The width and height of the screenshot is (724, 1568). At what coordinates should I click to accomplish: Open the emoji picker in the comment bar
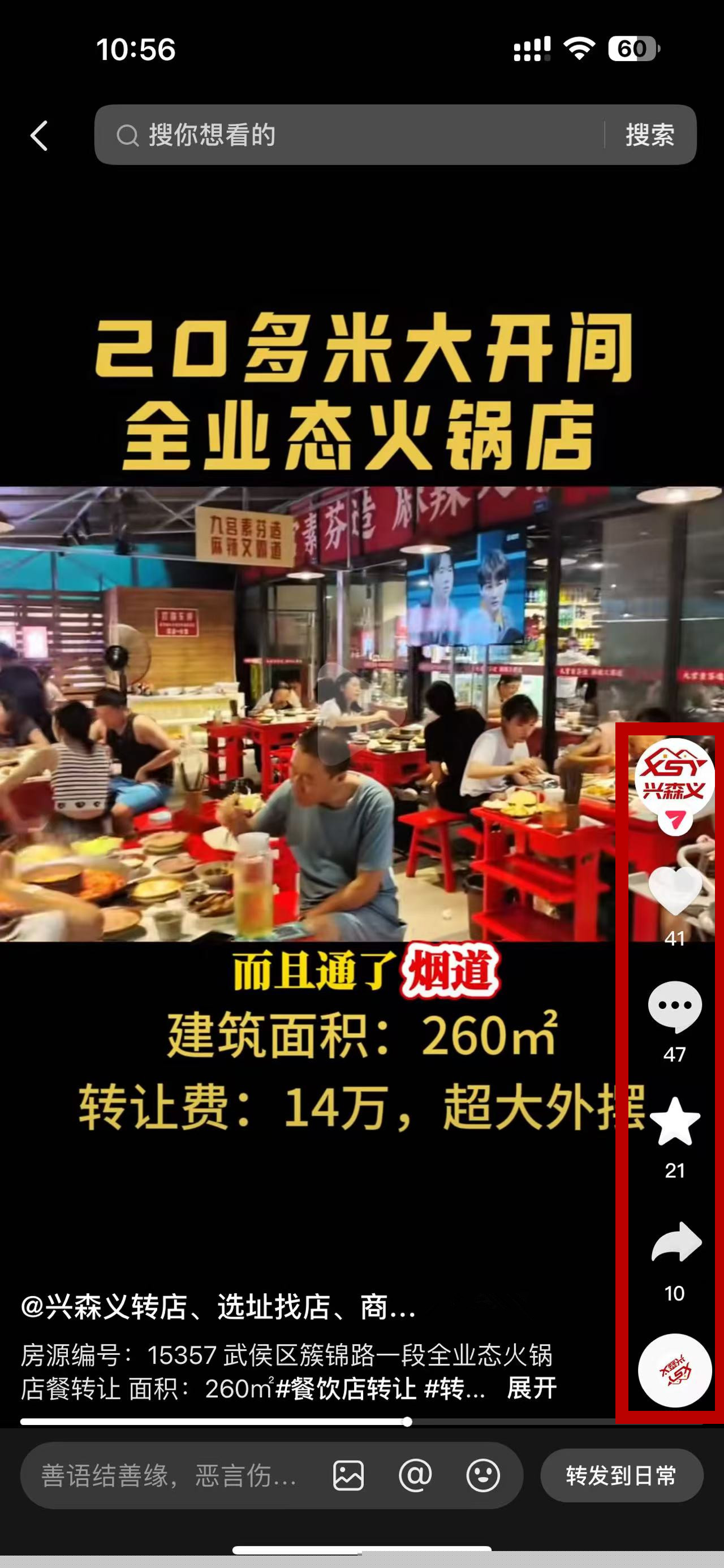click(483, 1475)
